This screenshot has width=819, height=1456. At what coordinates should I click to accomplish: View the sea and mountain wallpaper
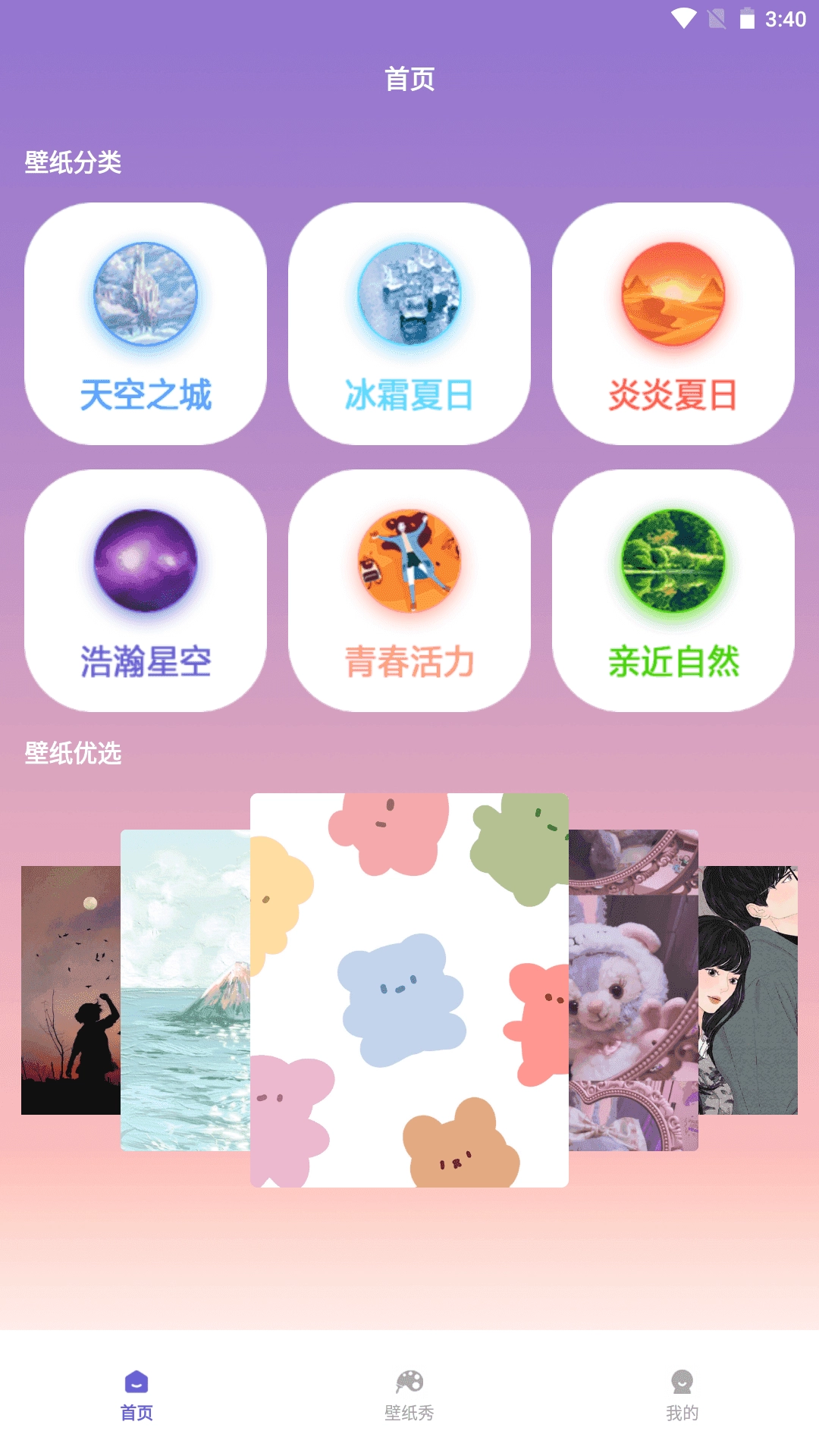click(185, 990)
